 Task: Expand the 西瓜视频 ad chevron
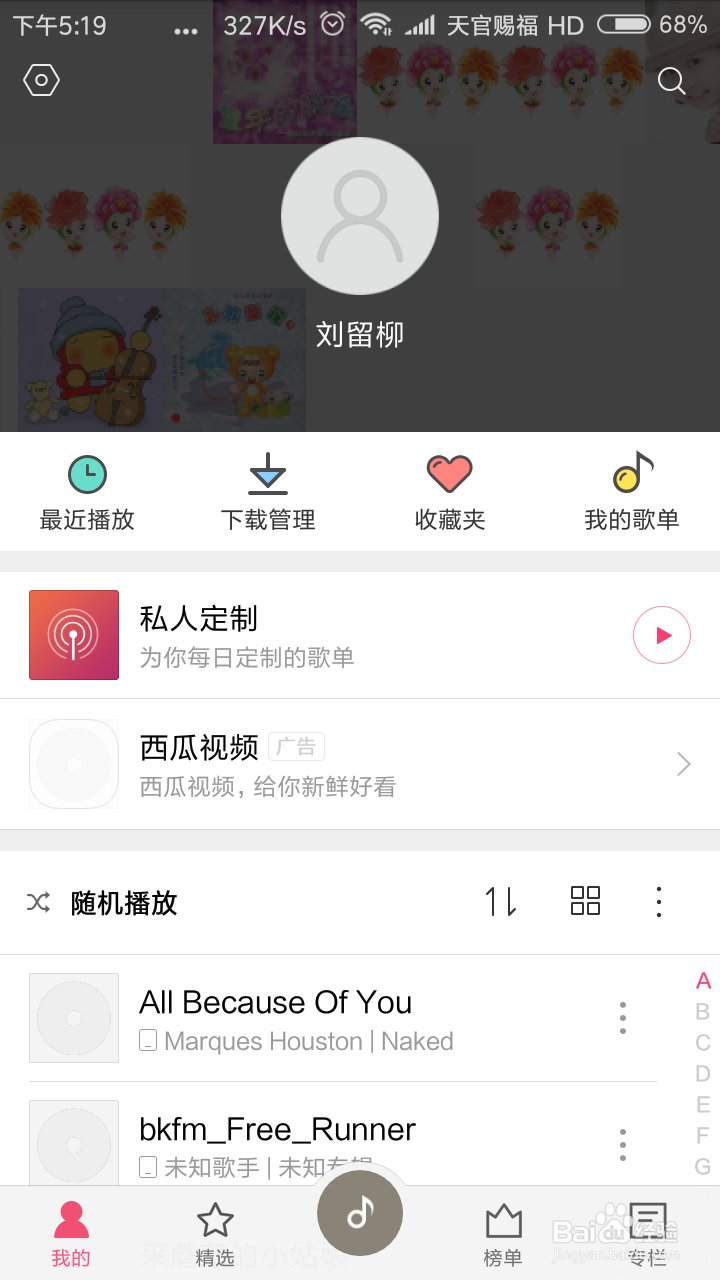coord(683,763)
